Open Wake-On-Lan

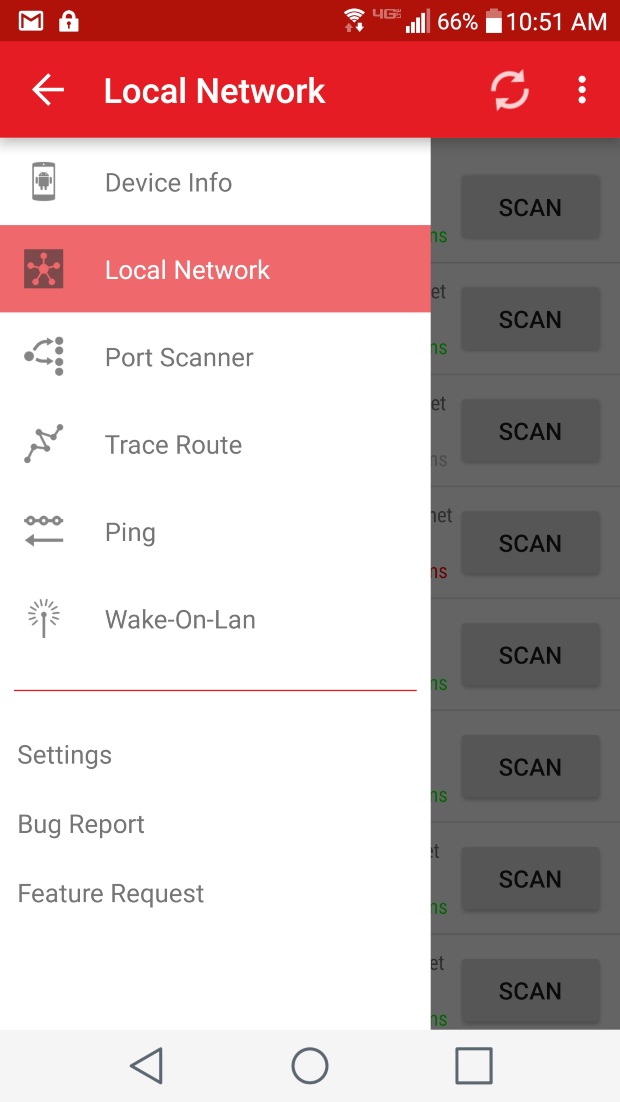[x=215, y=619]
